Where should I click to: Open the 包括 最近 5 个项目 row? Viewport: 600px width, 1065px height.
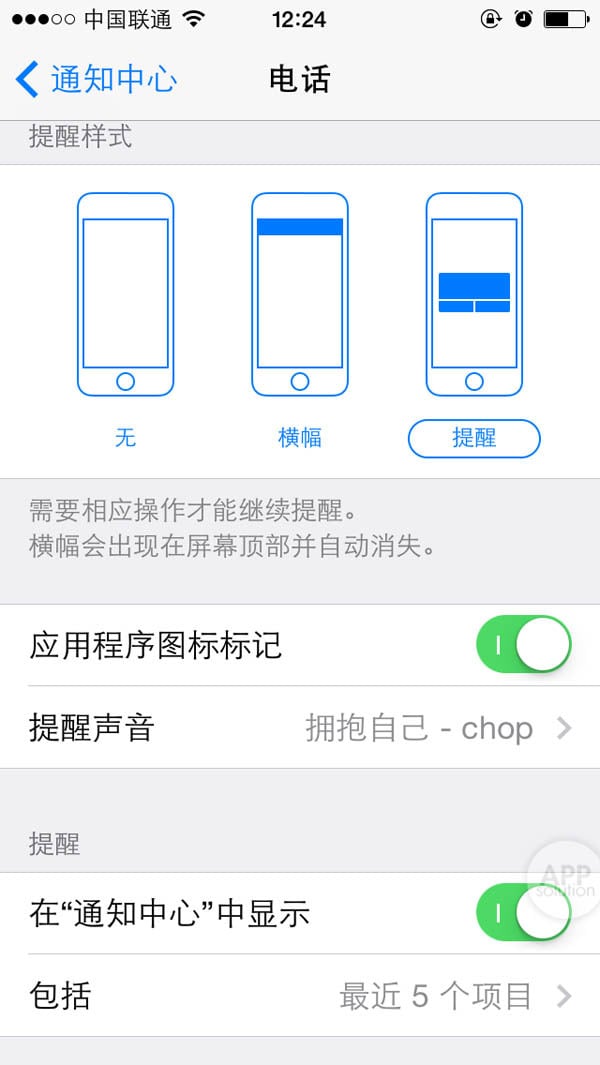pyautogui.click(x=300, y=996)
